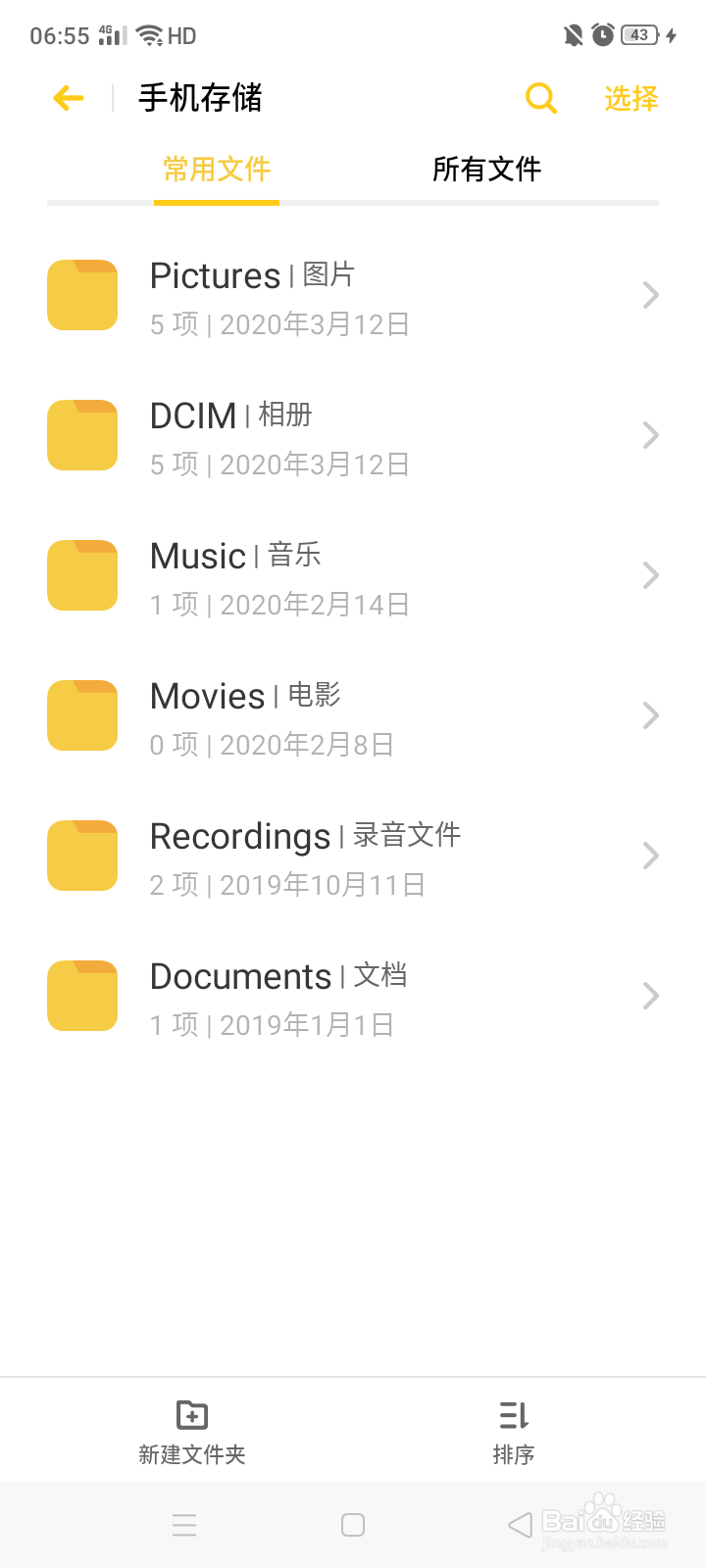The height and width of the screenshot is (1568, 706).
Task: Open the Recordings folder
Action: pyautogui.click(x=353, y=857)
